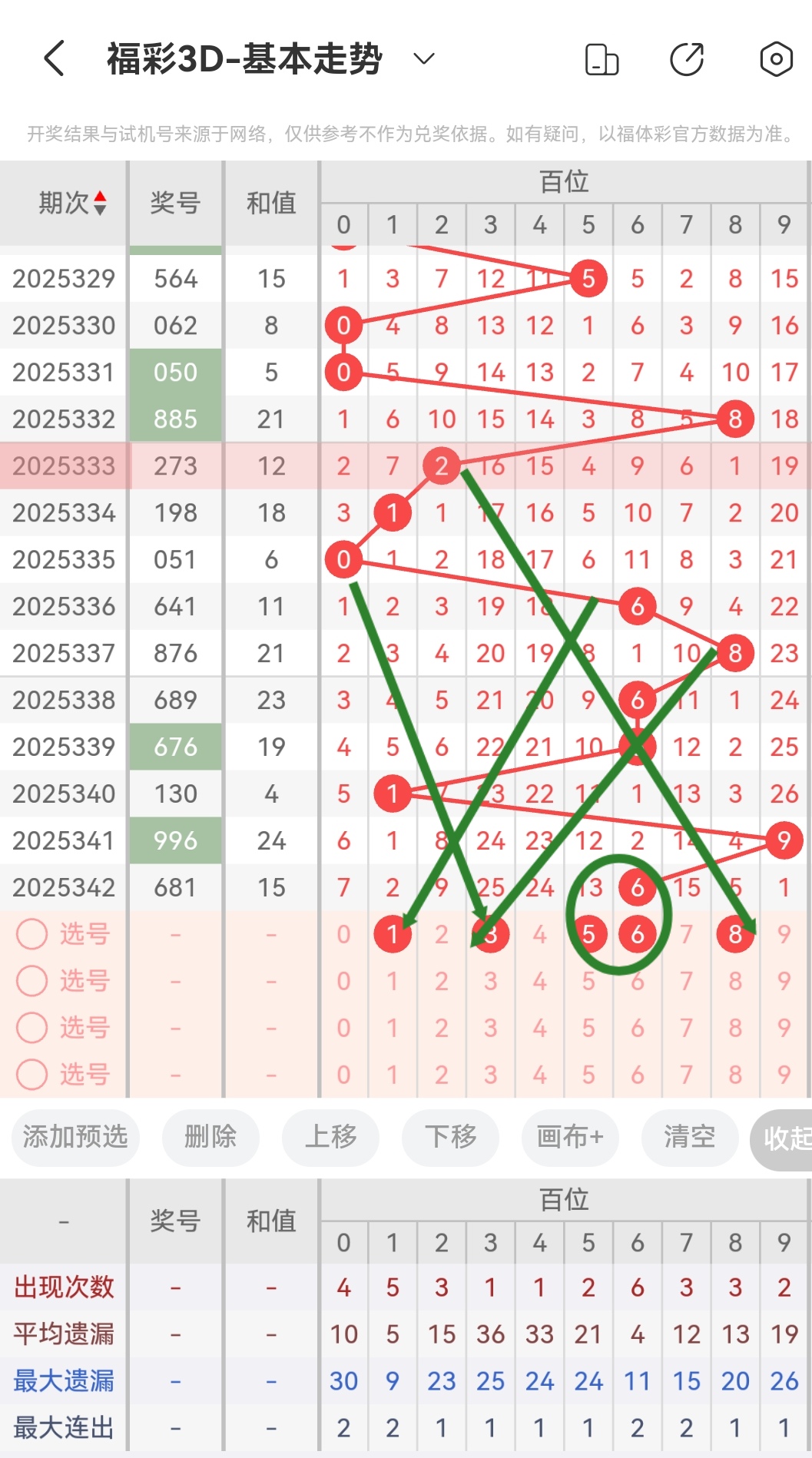Image resolution: width=812 pixels, height=1458 pixels.
Task: Tap the 添加预选 button
Action: [x=75, y=1137]
